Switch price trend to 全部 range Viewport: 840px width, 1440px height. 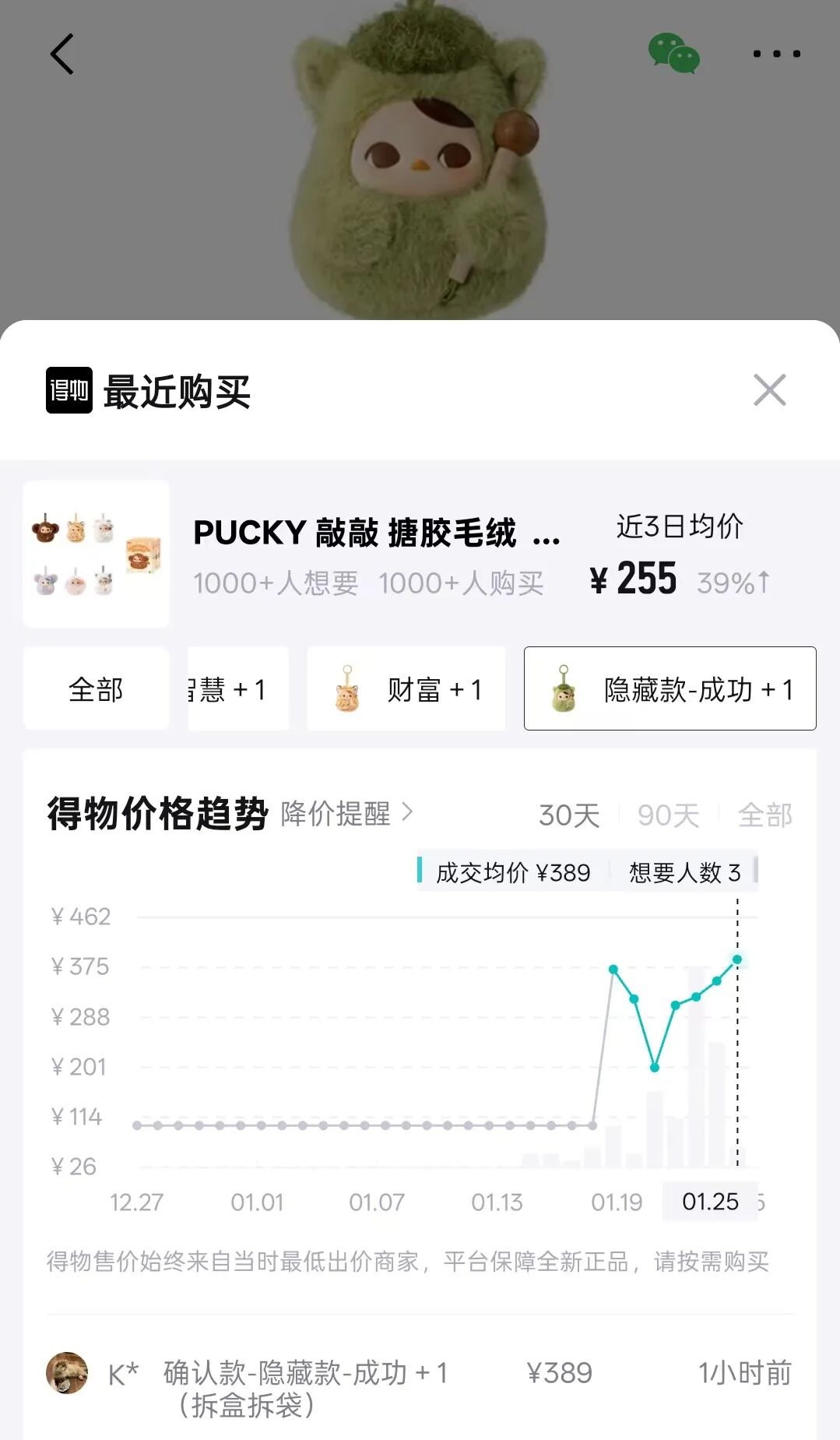(x=765, y=815)
